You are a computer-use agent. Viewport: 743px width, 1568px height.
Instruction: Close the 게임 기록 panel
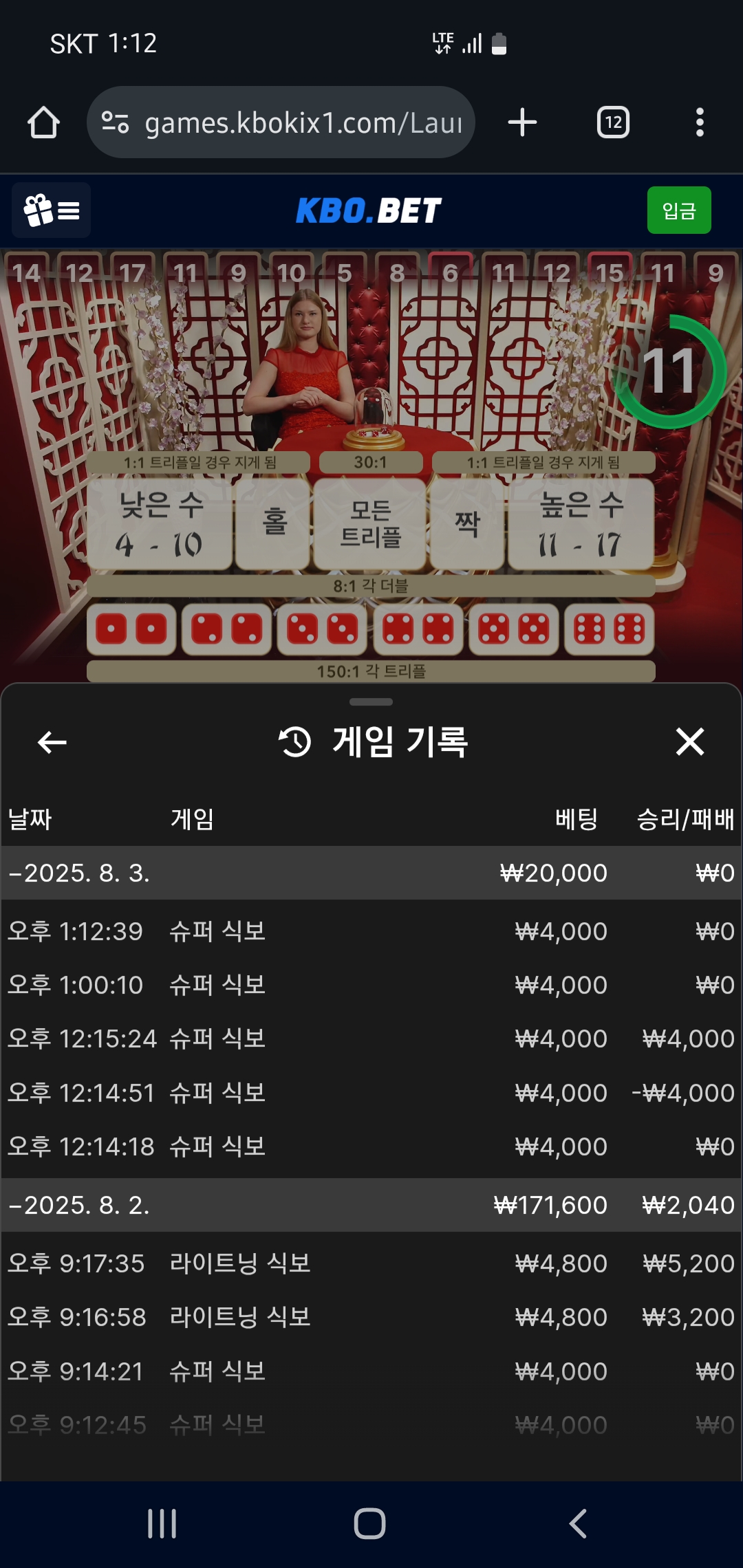tap(689, 742)
